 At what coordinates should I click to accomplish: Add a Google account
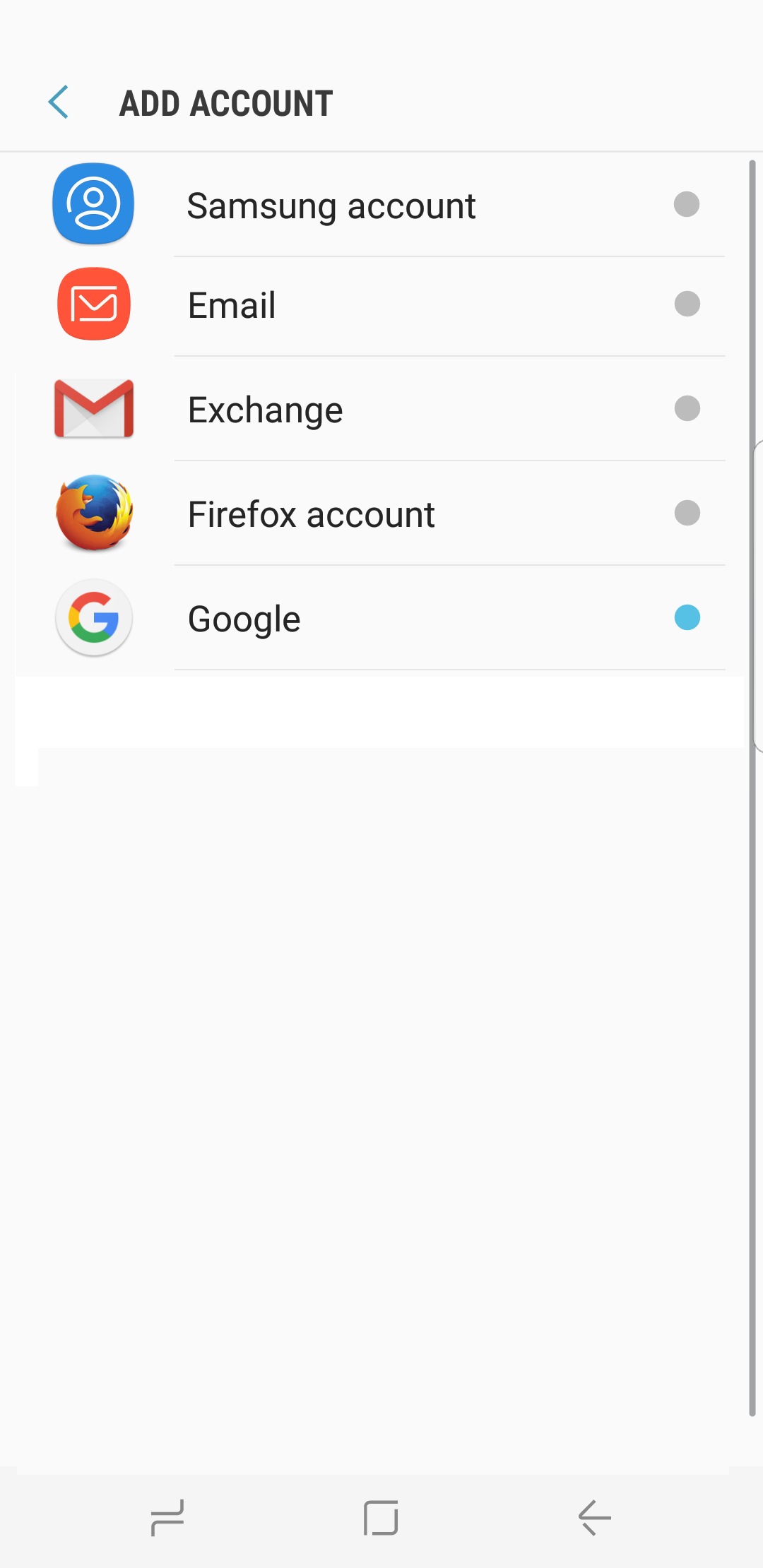coord(381,618)
